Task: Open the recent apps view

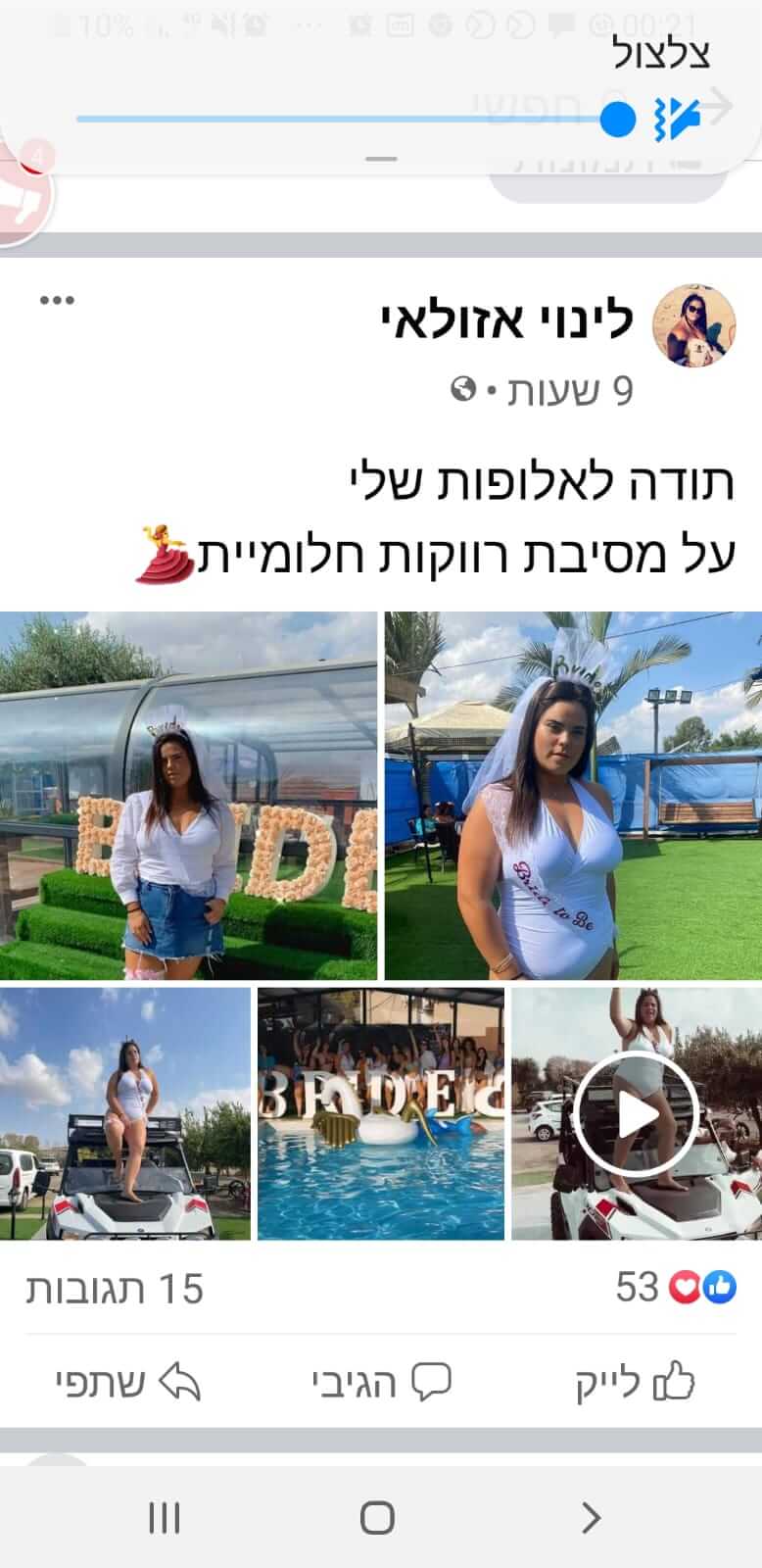Action: 165,1518
